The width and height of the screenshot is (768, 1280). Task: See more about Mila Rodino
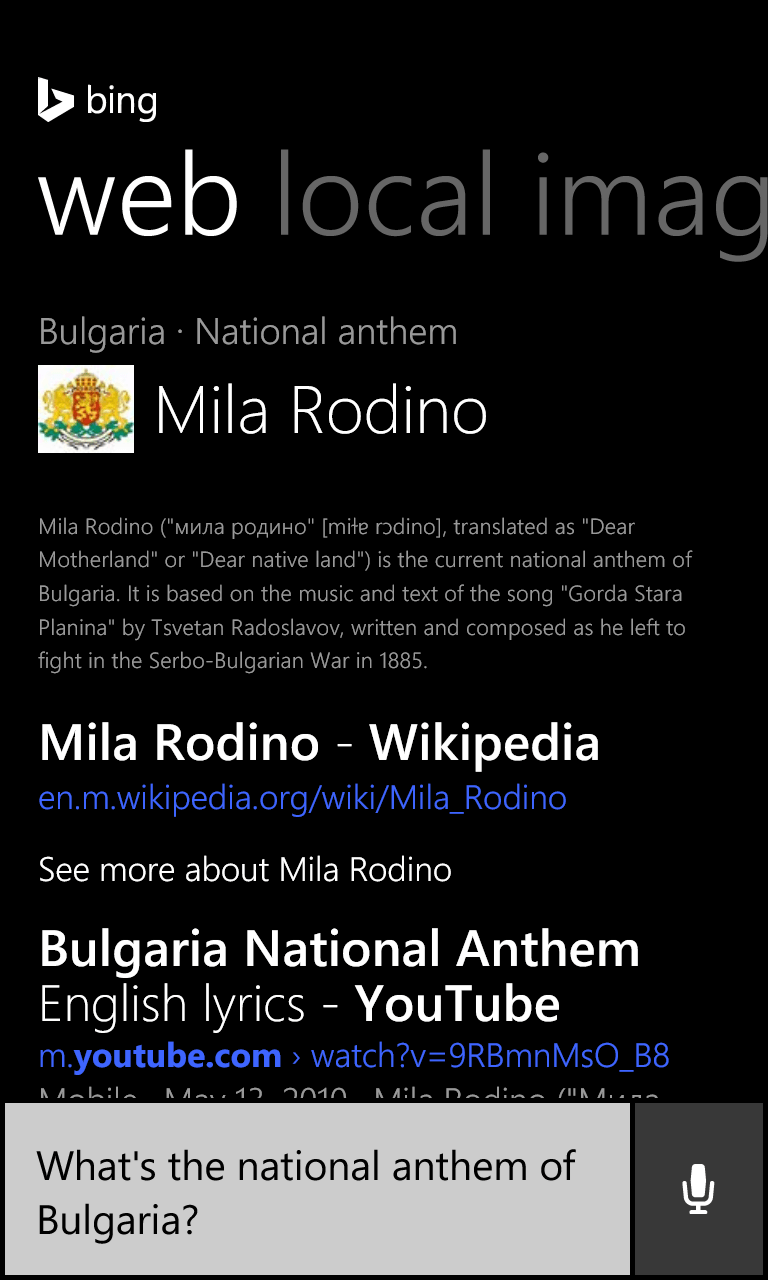pos(245,870)
